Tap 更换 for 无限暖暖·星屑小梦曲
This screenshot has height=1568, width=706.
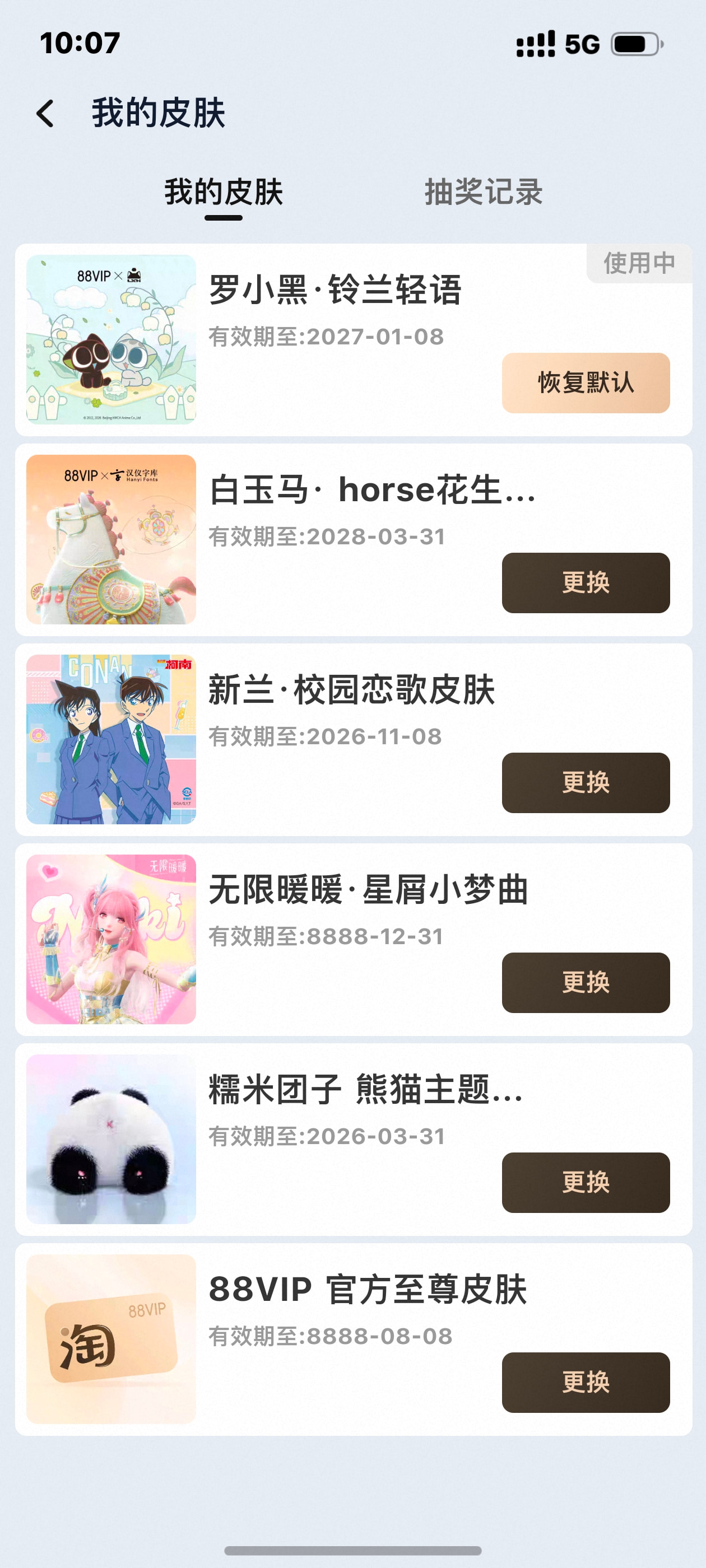586,982
